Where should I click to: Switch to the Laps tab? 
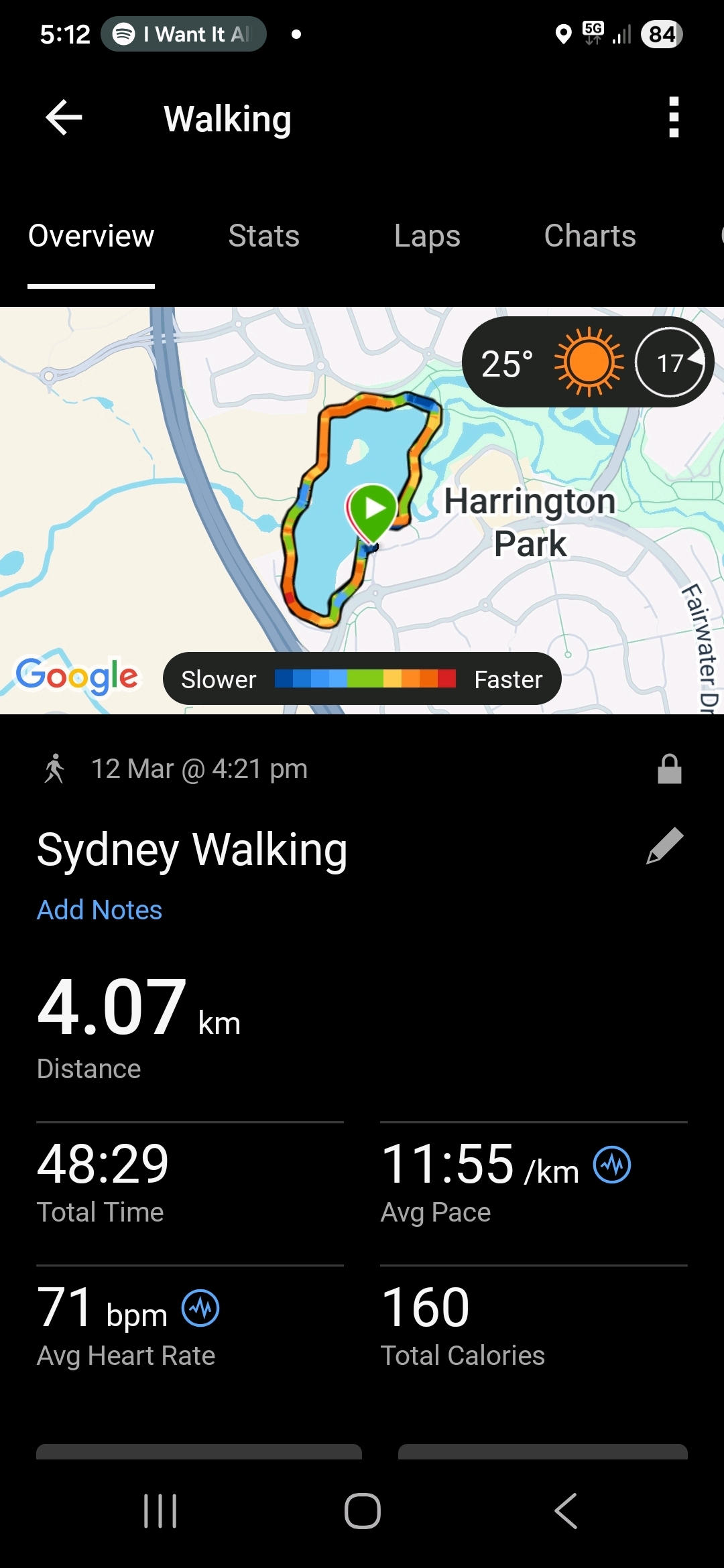tap(427, 237)
